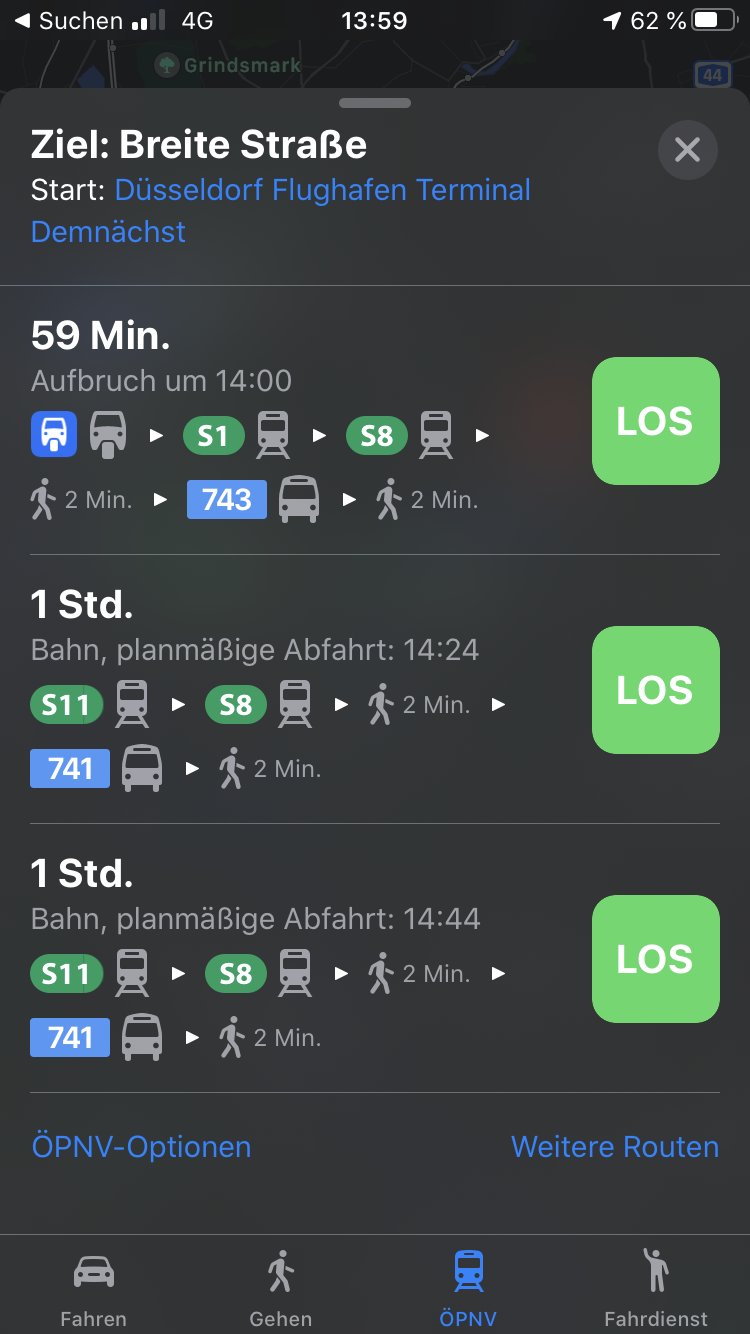Change start point Düsseldorf Flughafen Terminal
The width and height of the screenshot is (750, 1334).
pyautogui.click(x=322, y=190)
